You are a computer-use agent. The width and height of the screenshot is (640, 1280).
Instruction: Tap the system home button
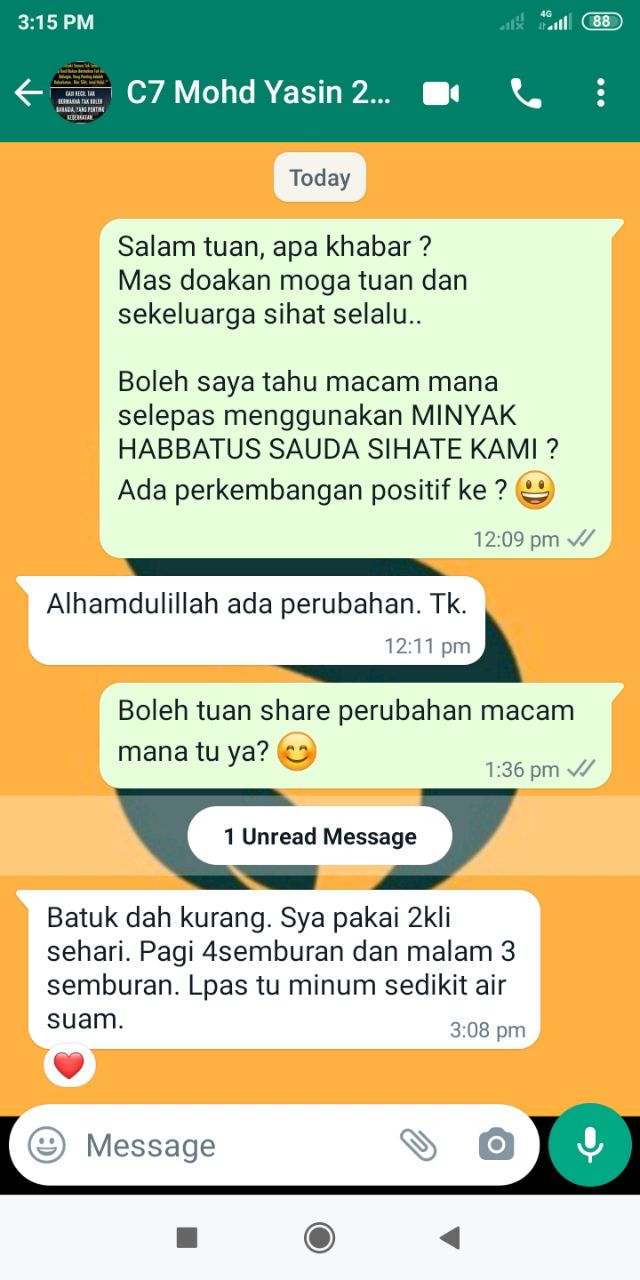click(319, 1238)
